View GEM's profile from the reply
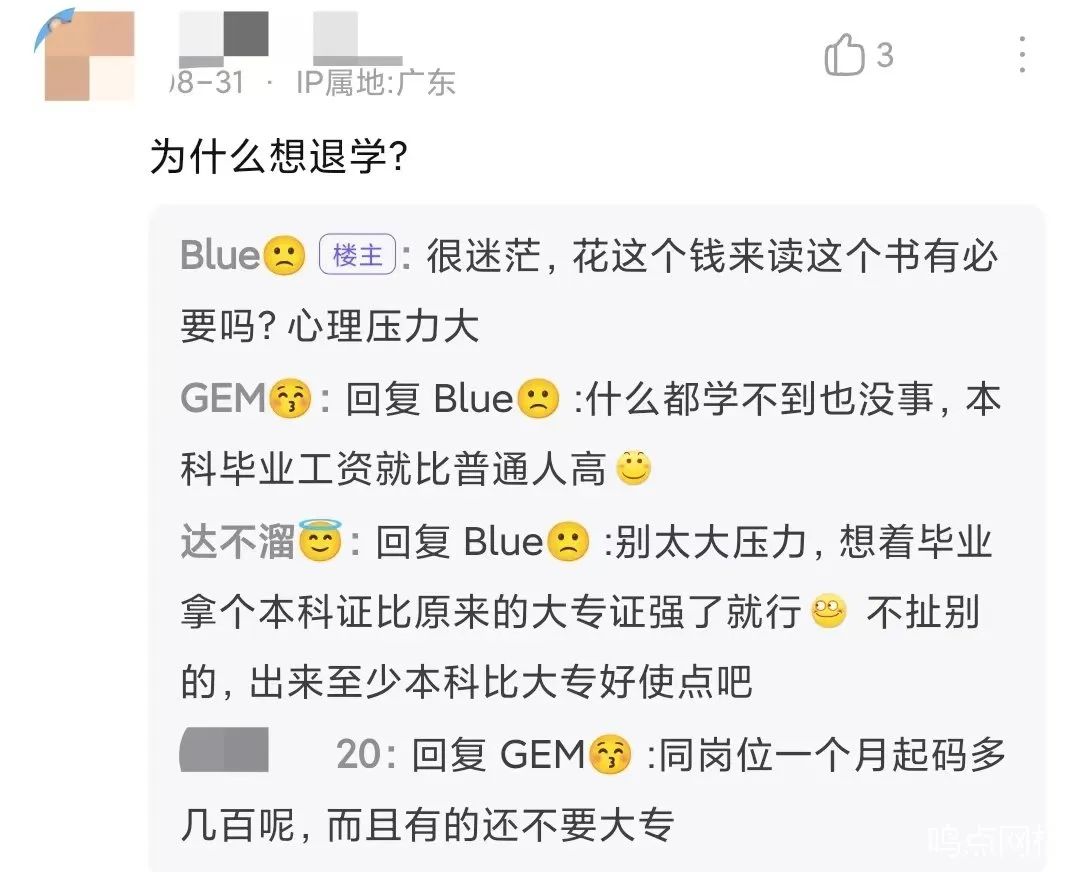 pos(222,400)
